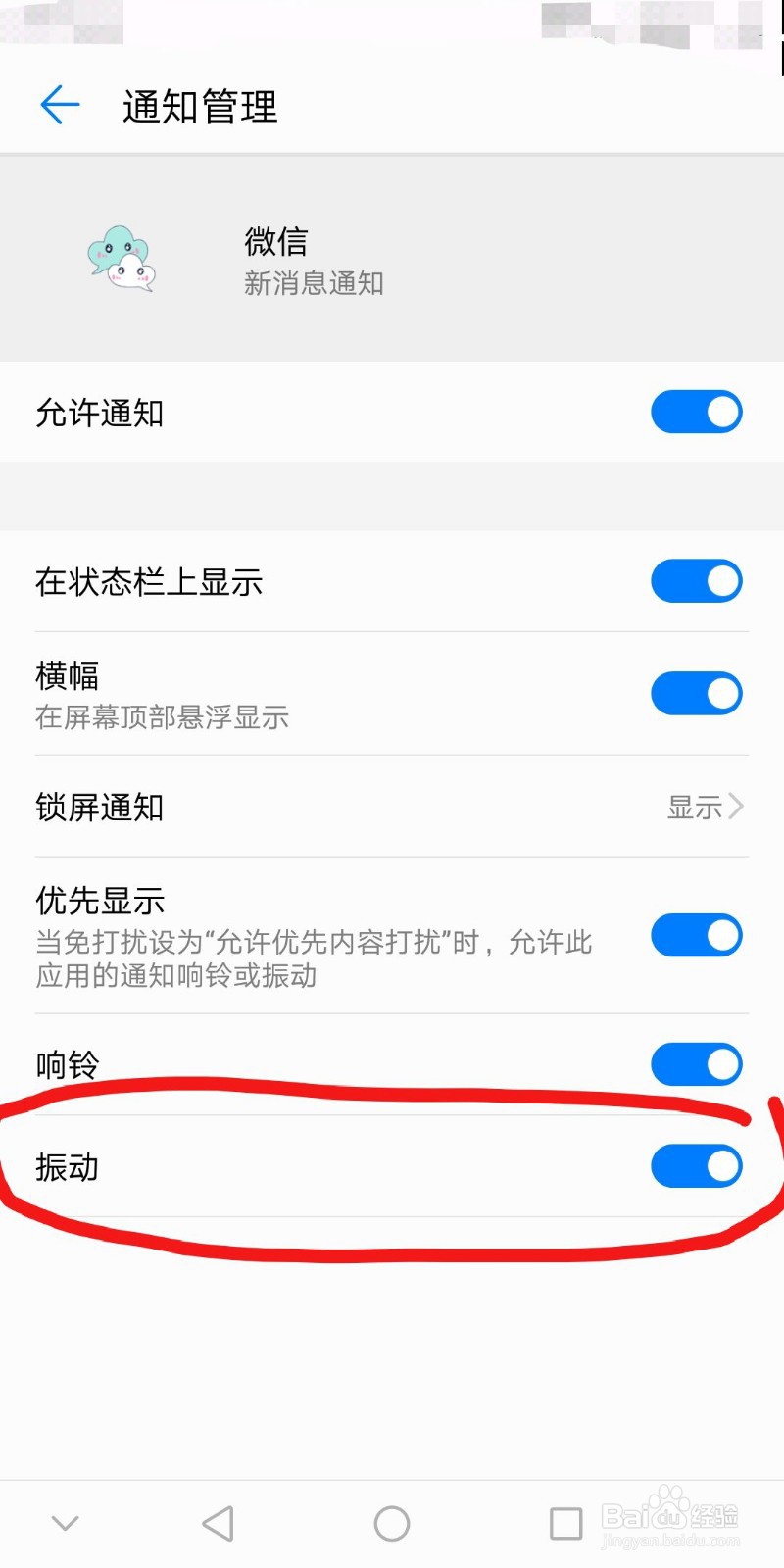Disable the 响铃 ringtone switch

point(697,1063)
